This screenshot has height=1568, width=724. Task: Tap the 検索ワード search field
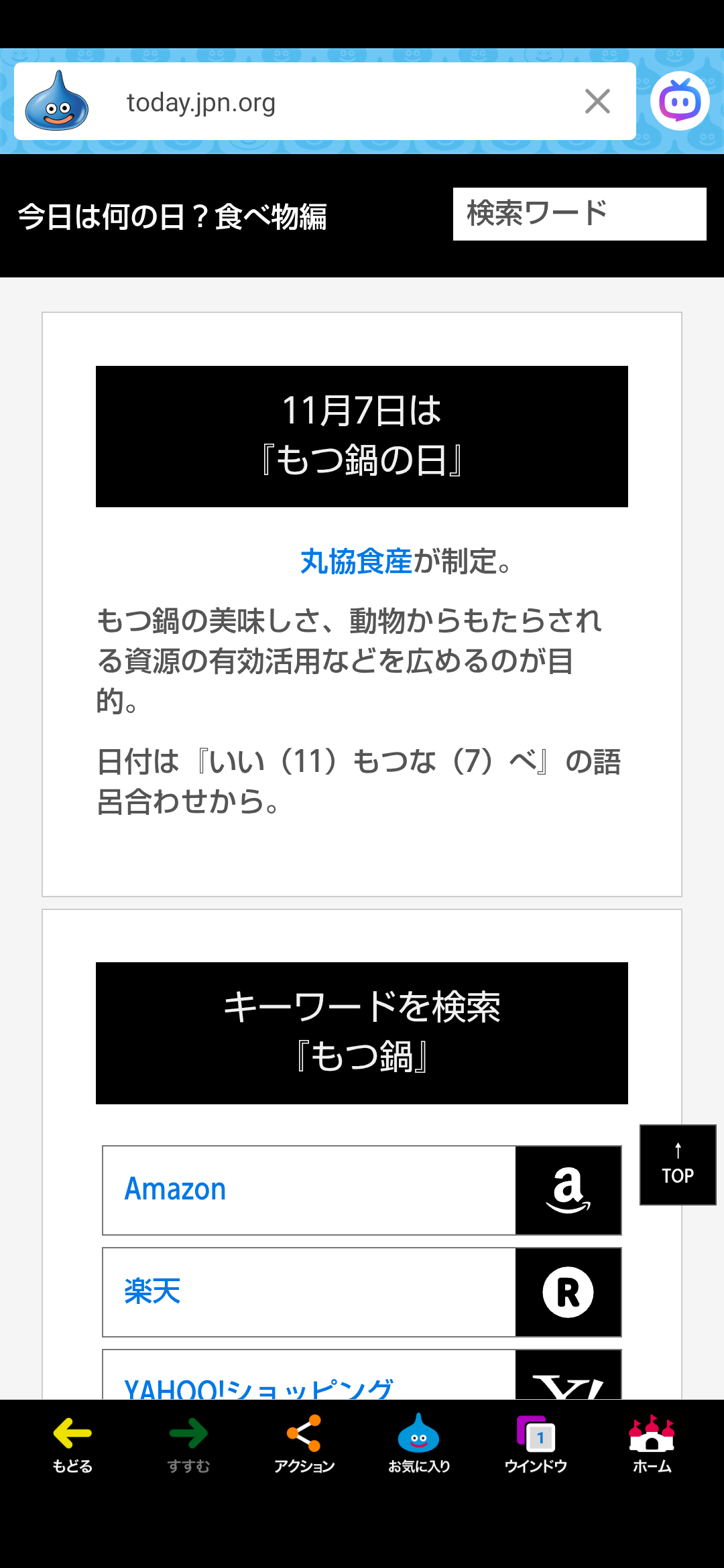pos(579,214)
